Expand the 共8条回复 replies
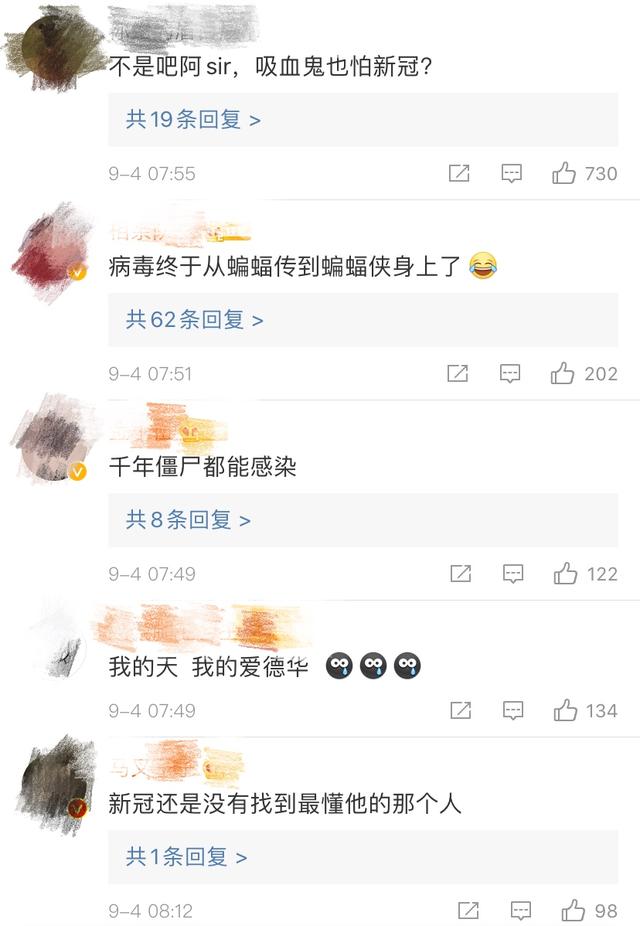This screenshot has width=640, height=926. tap(188, 520)
